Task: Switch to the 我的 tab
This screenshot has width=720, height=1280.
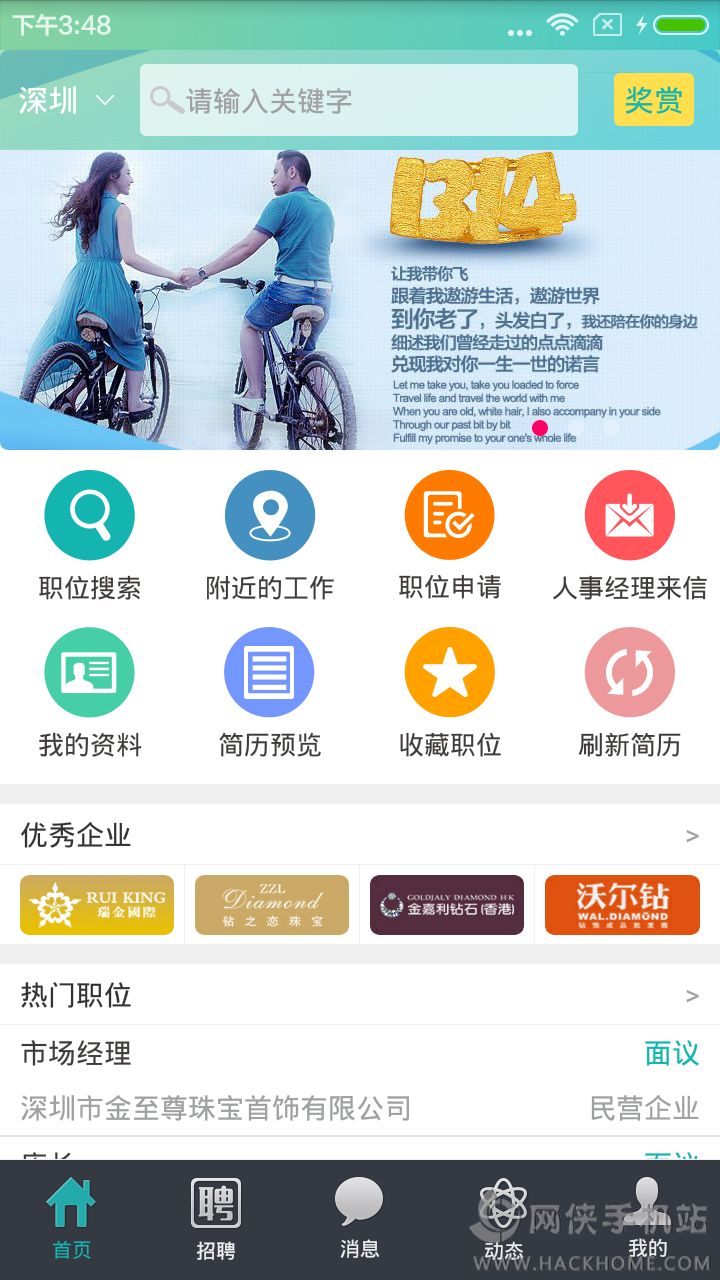Action: coord(647,1220)
